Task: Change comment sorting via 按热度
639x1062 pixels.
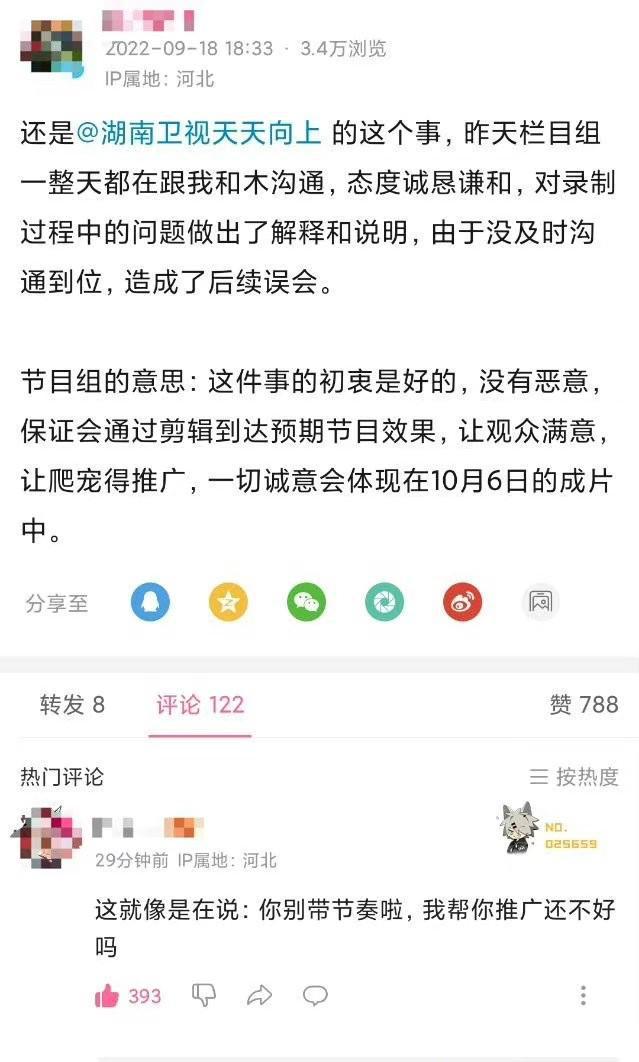Action: click(x=574, y=777)
